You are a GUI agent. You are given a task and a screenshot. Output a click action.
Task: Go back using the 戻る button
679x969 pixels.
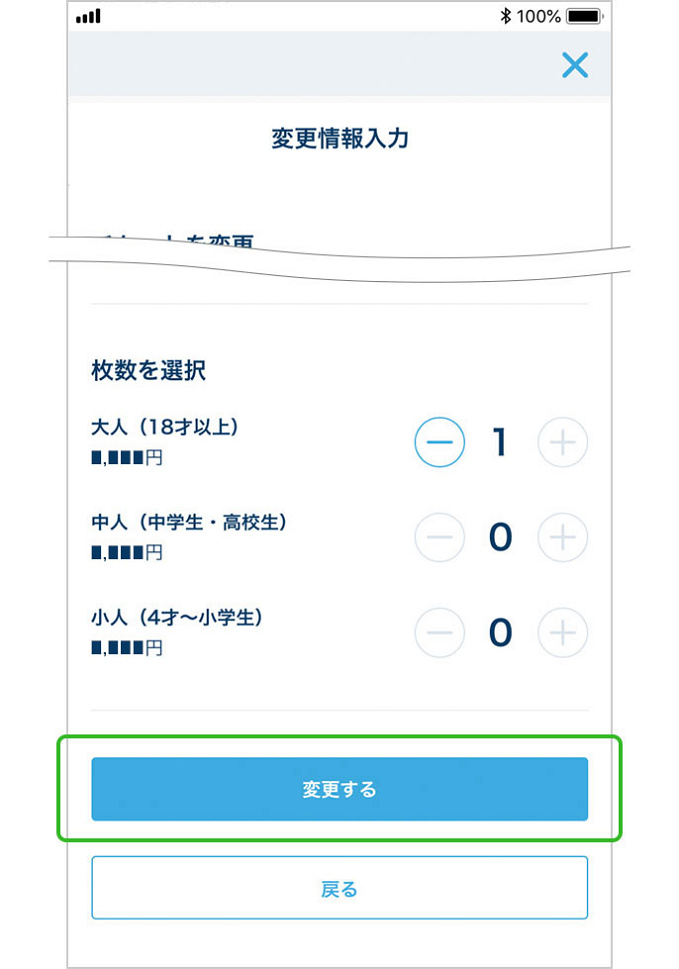click(339, 887)
